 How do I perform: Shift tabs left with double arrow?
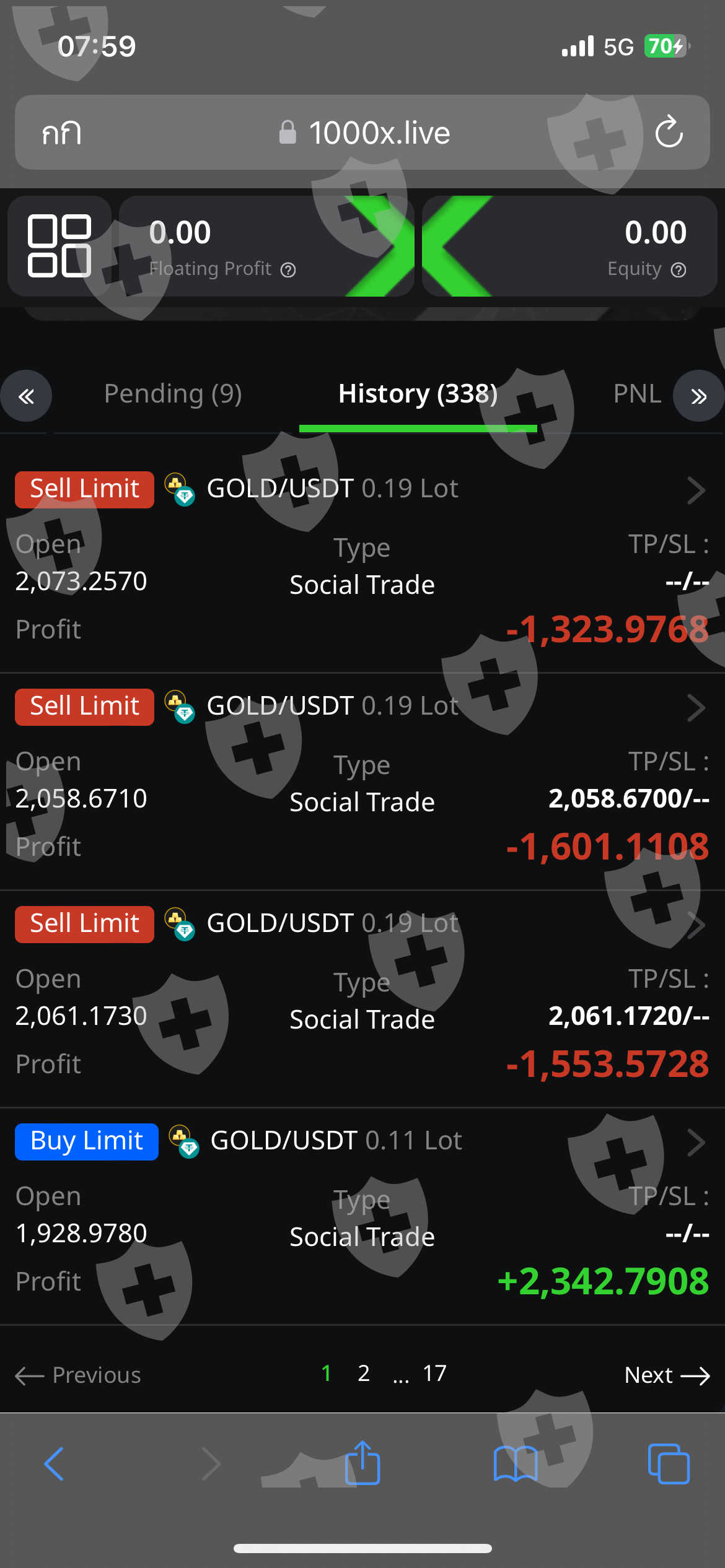coord(26,396)
